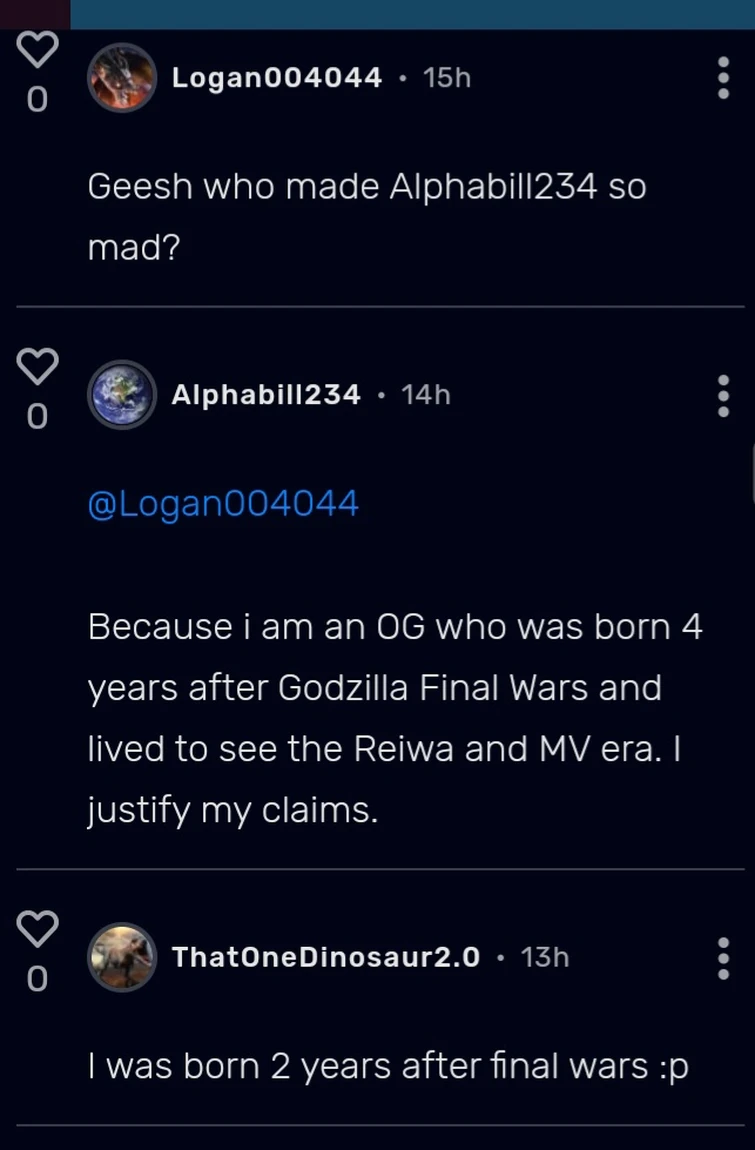Click the 14h timestamp next to Alphabill234
The image size is (755, 1150).
pos(426,394)
